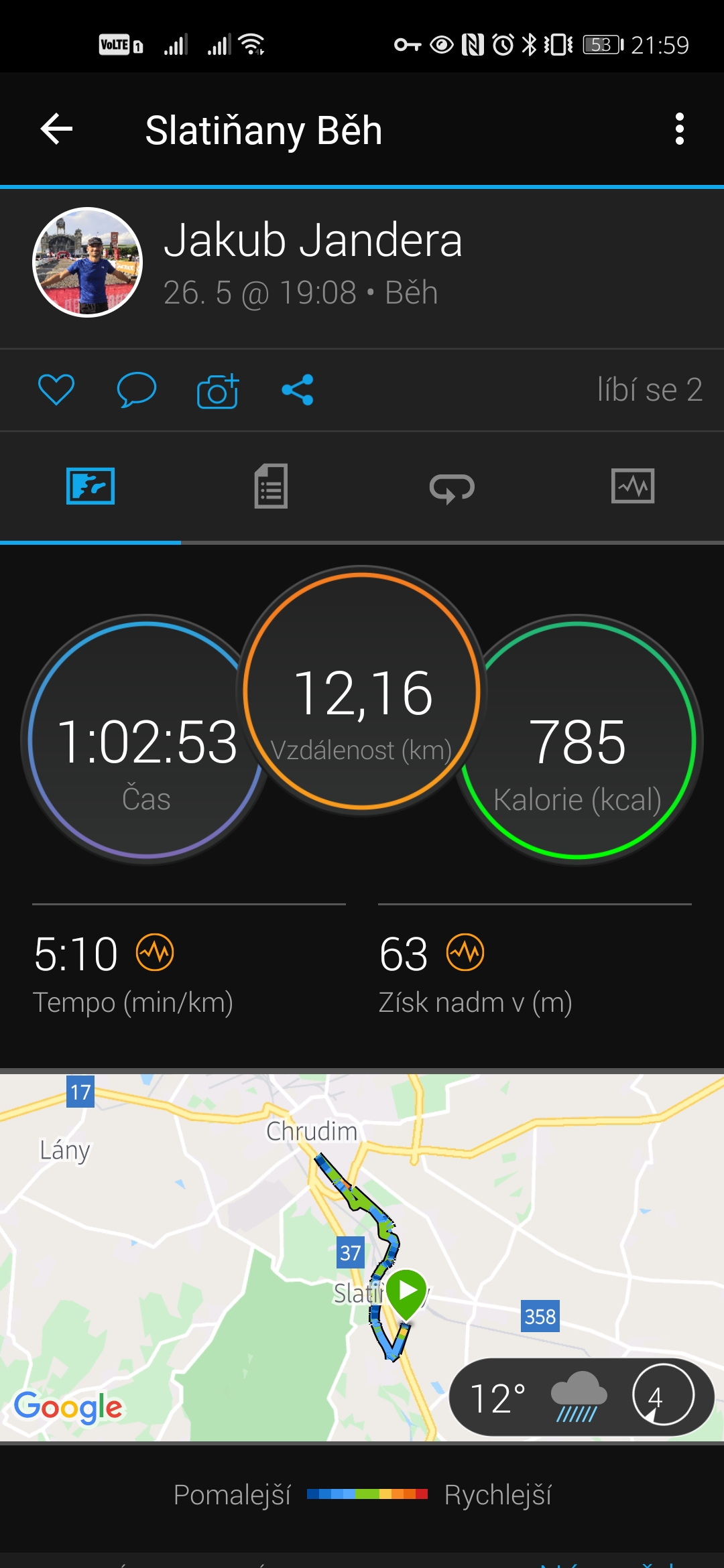The image size is (724, 1568).
Task: Share this run activity
Action: tap(298, 389)
